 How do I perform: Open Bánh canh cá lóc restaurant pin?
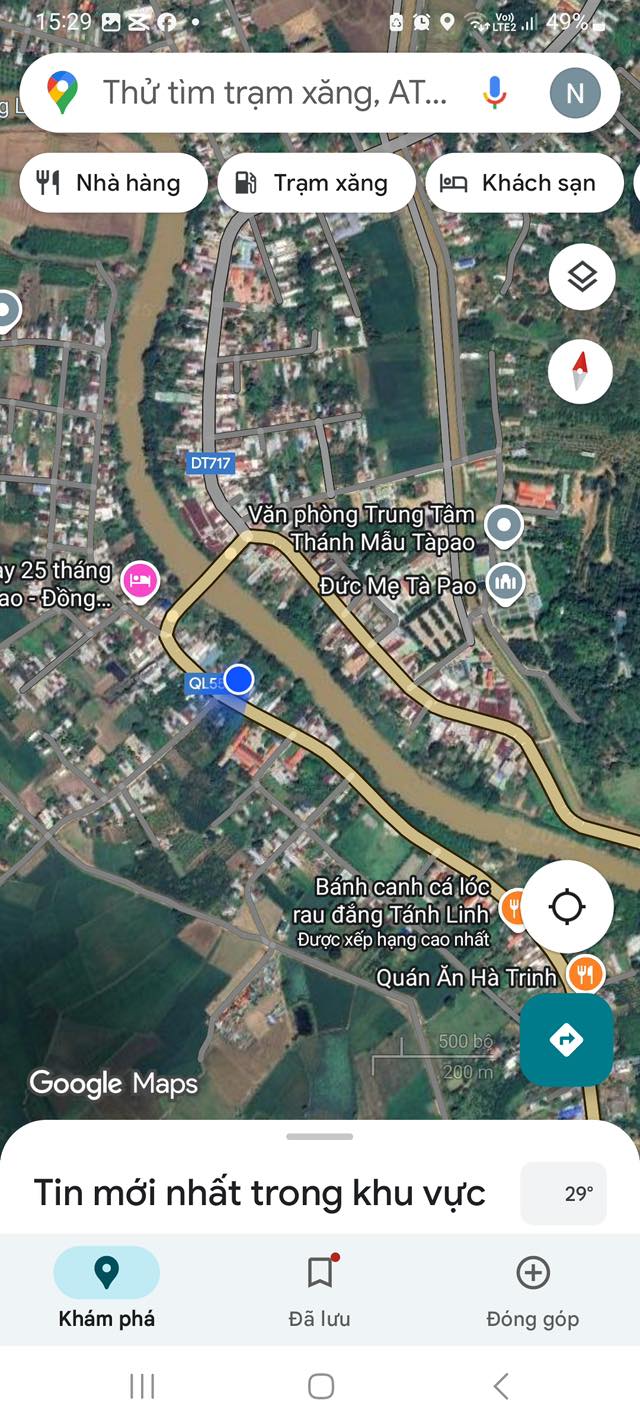click(x=514, y=905)
